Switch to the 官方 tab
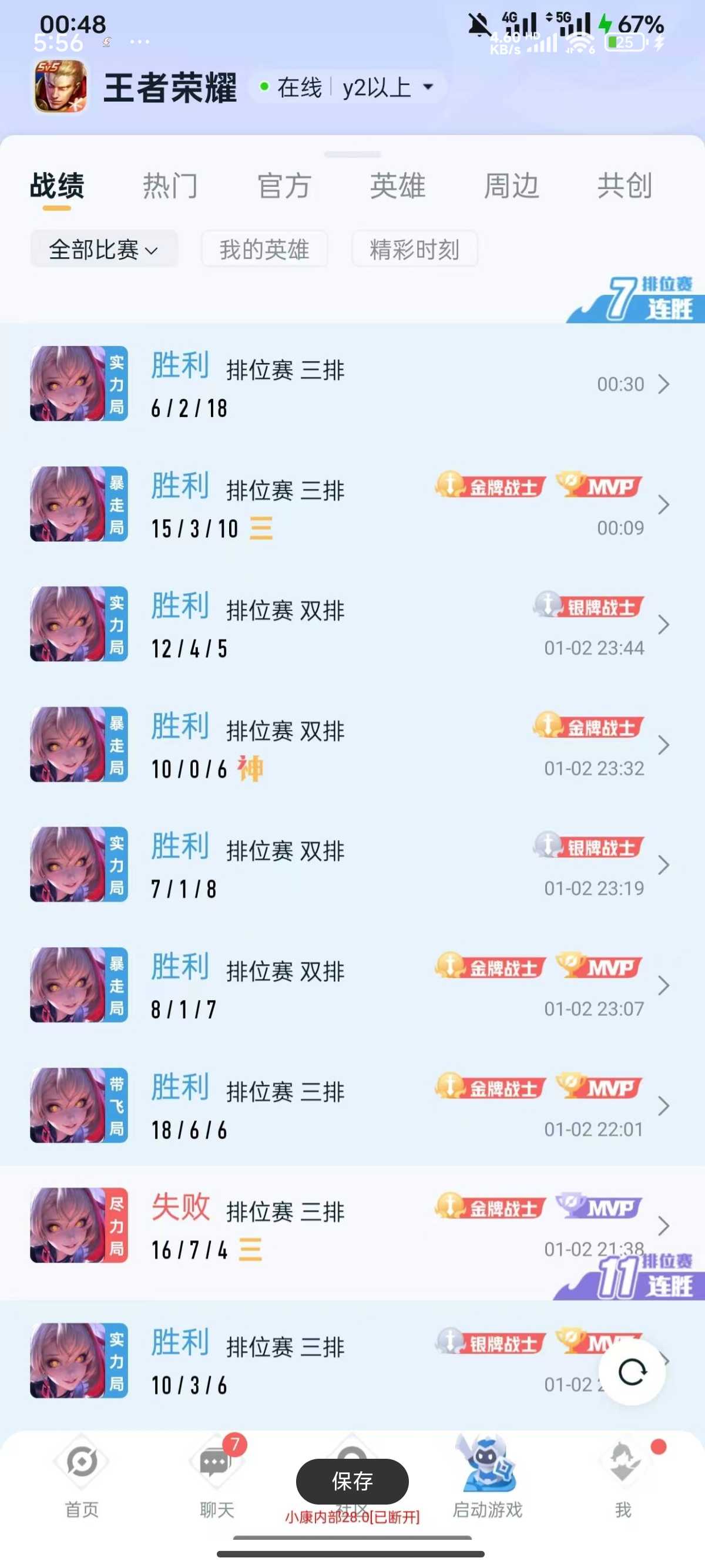The image size is (705, 1568). click(284, 186)
